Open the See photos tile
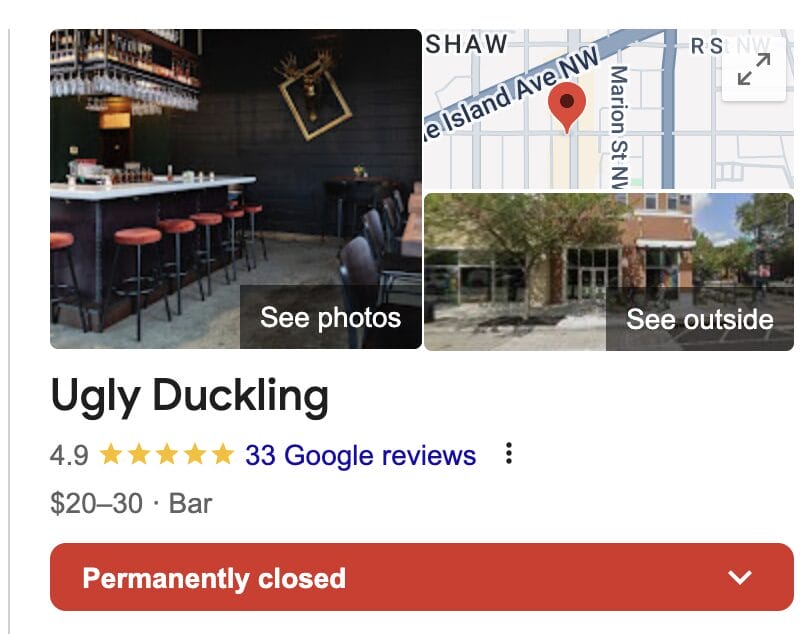810x634 pixels. 235,190
